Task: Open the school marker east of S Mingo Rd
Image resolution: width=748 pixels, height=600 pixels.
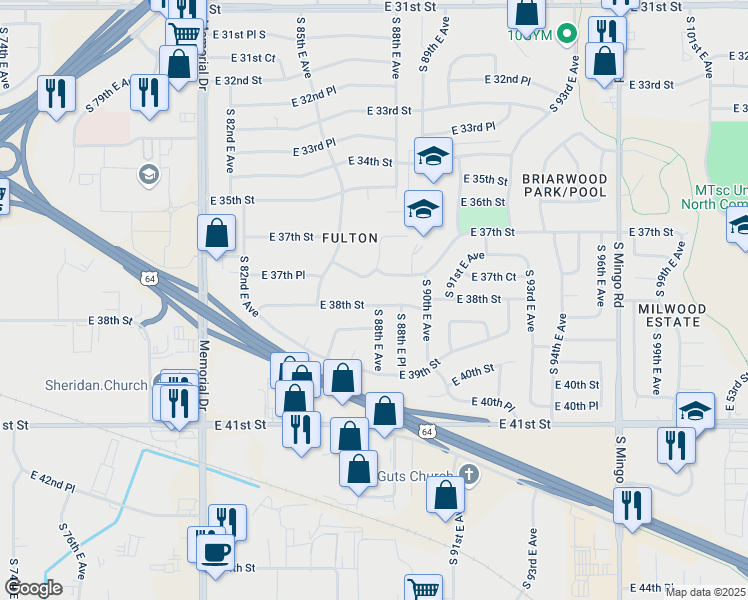Action: (x=696, y=410)
